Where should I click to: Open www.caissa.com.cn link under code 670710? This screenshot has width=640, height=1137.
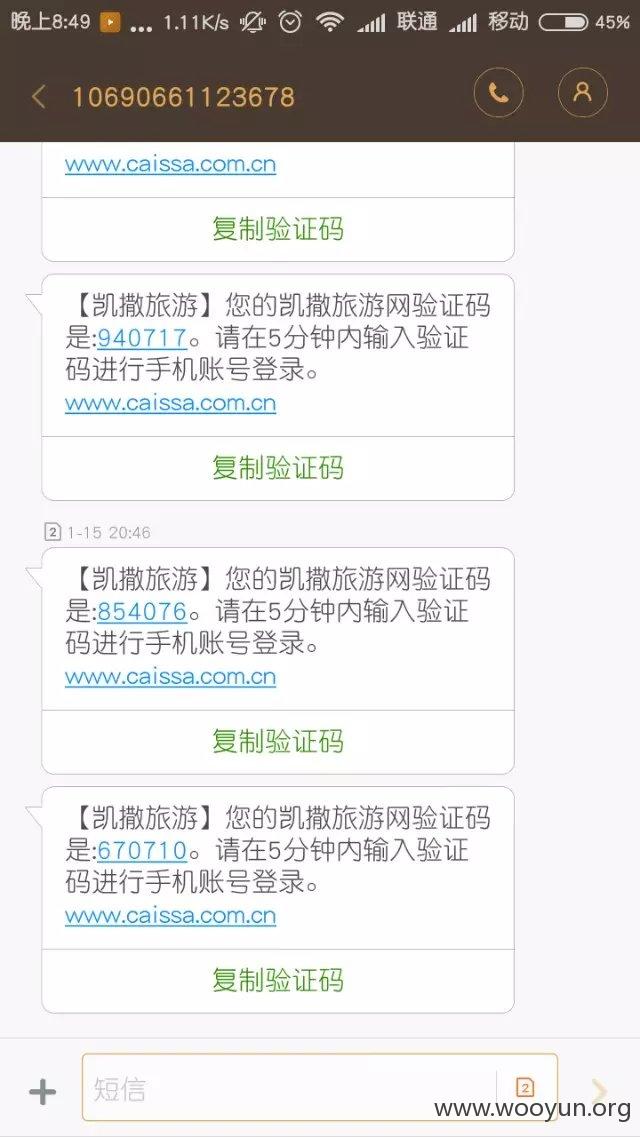[170, 916]
